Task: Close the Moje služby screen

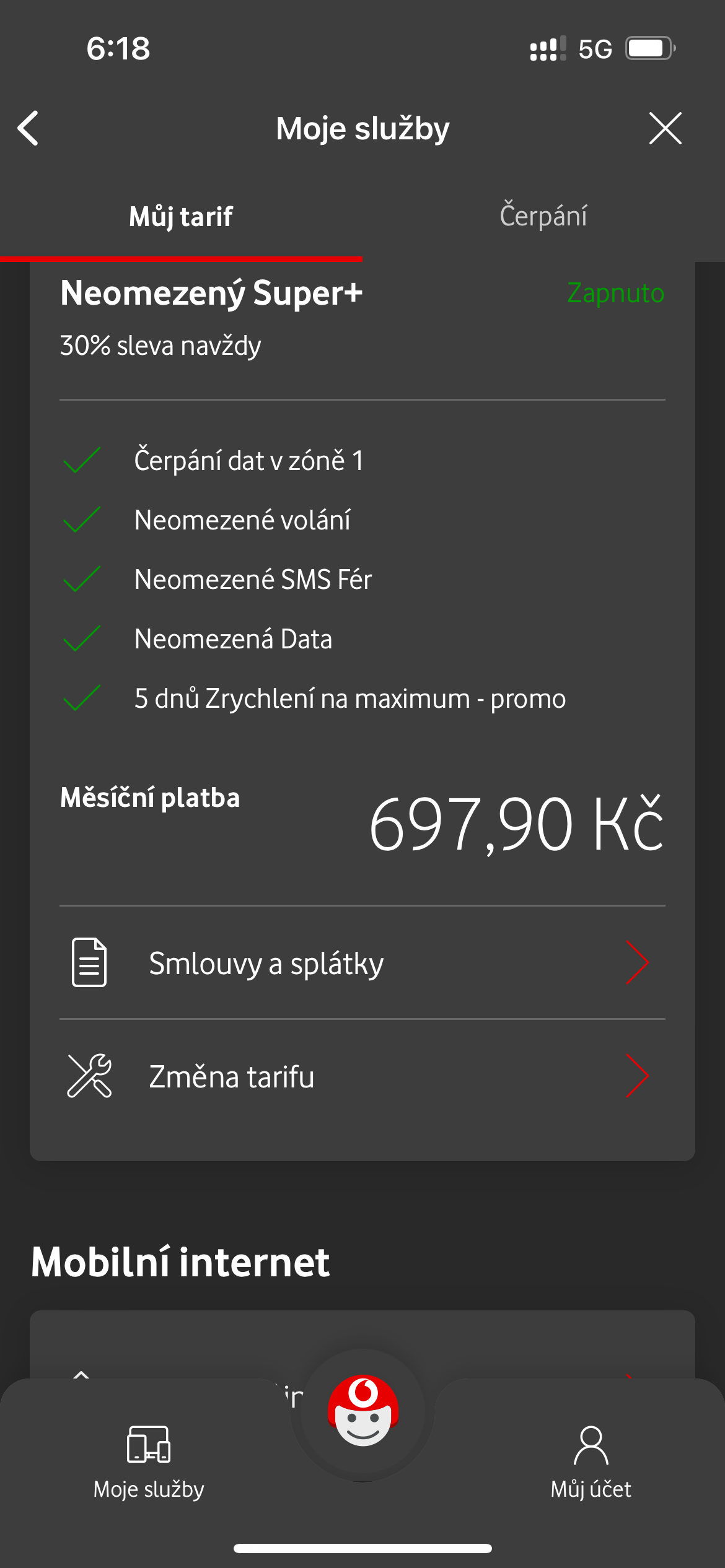Action: pos(665,128)
